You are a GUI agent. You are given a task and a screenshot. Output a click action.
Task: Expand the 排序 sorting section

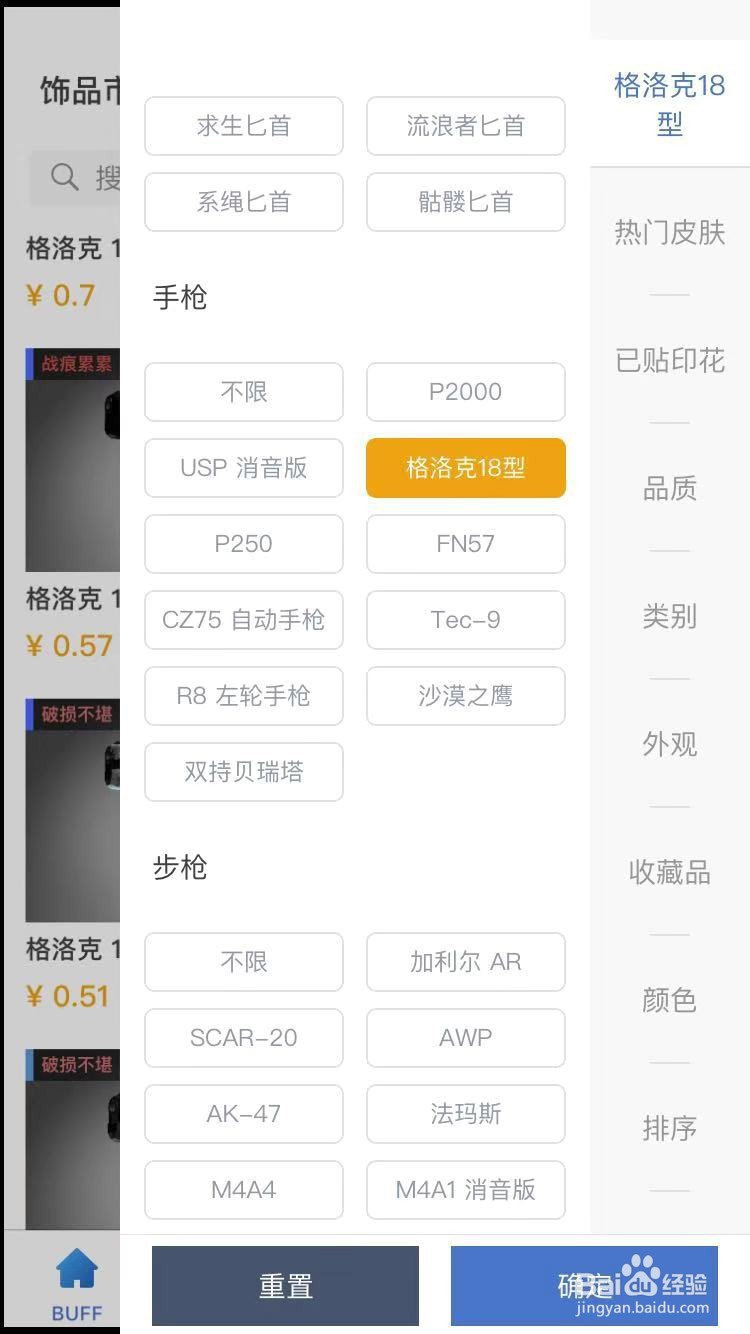pyautogui.click(x=669, y=1128)
